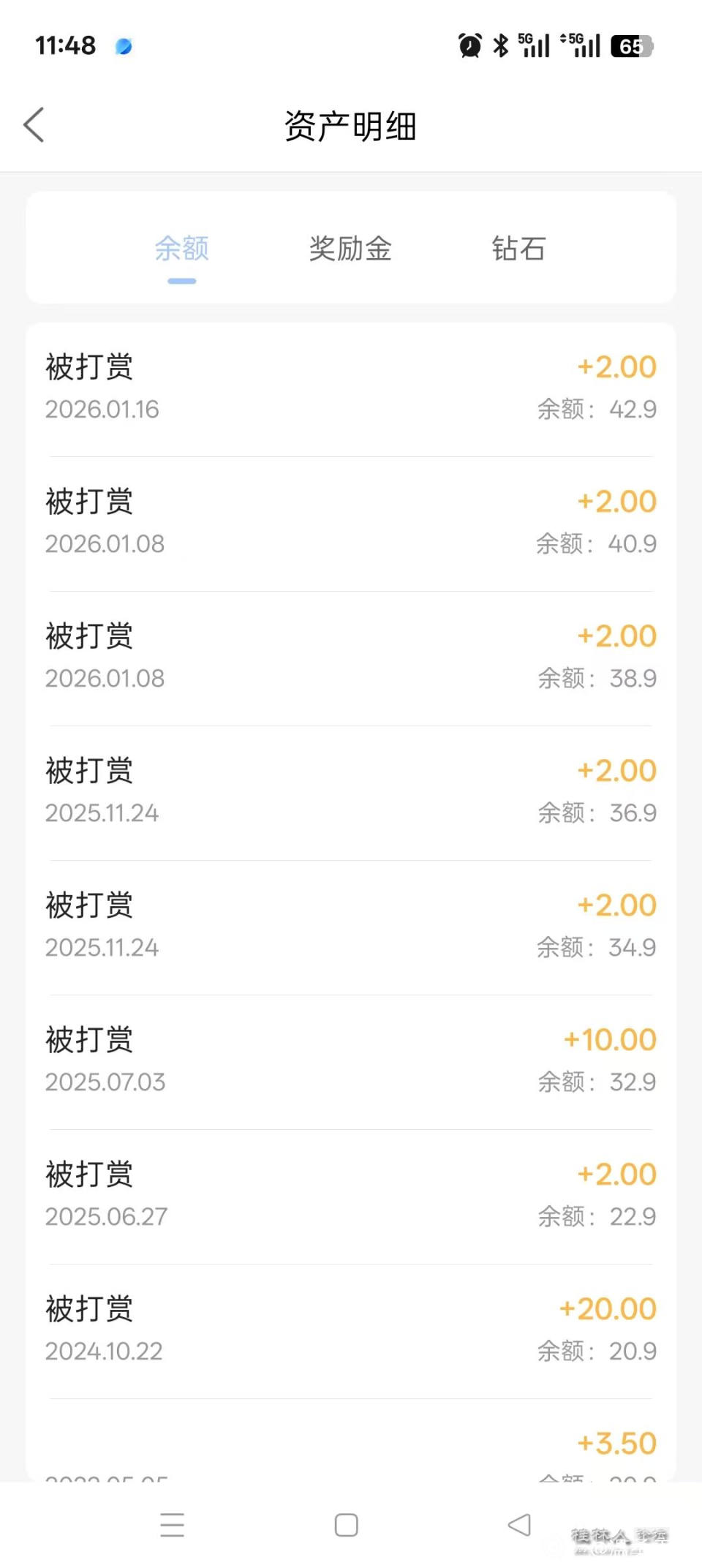Tap the 被打赏 entry dated 2025.06.27

(x=351, y=1194)
